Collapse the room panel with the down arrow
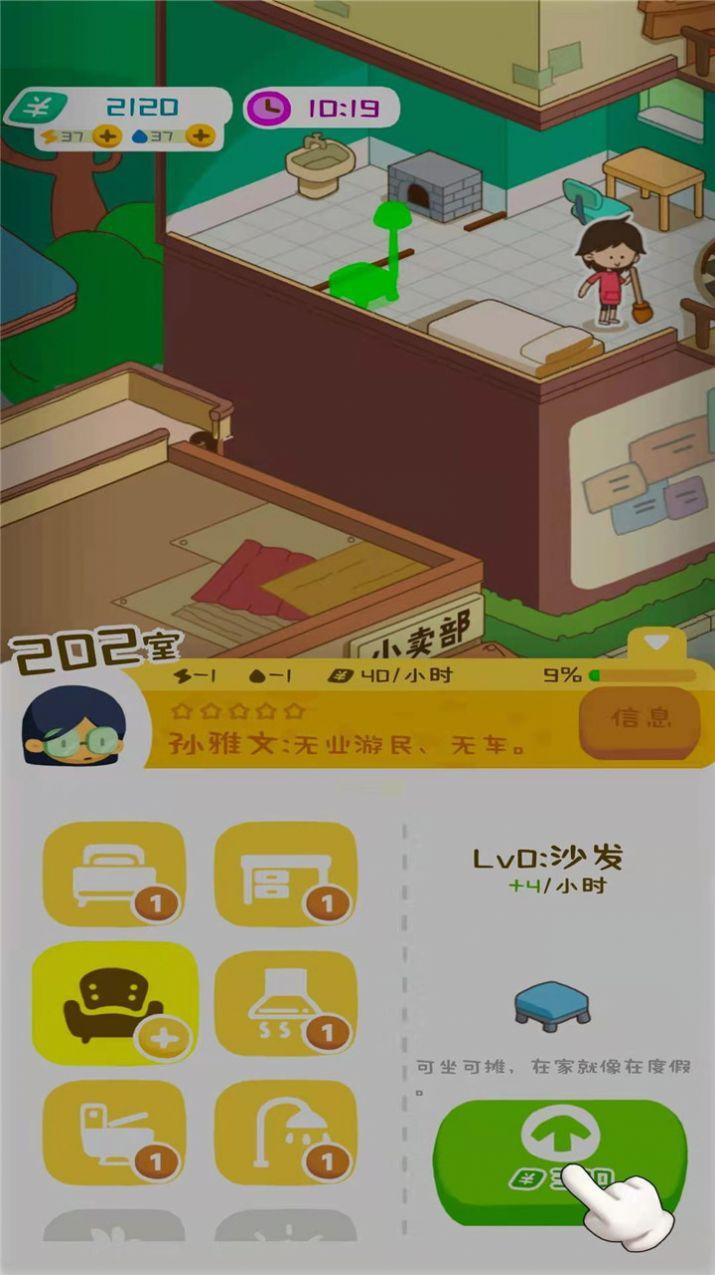This screenshot has height=1275, width=715. coord(656,641)
